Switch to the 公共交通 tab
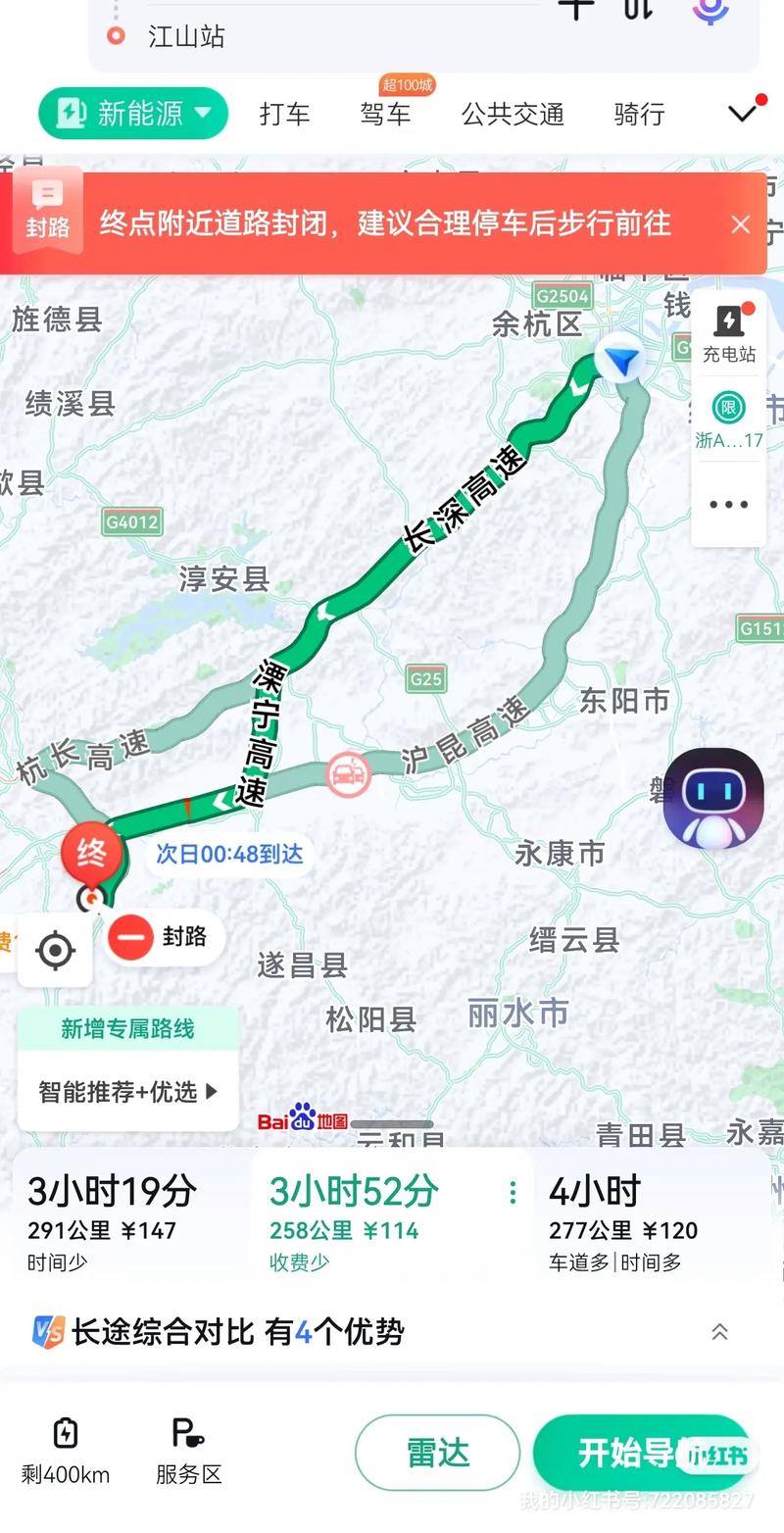784x1533 pixels. 513,115
